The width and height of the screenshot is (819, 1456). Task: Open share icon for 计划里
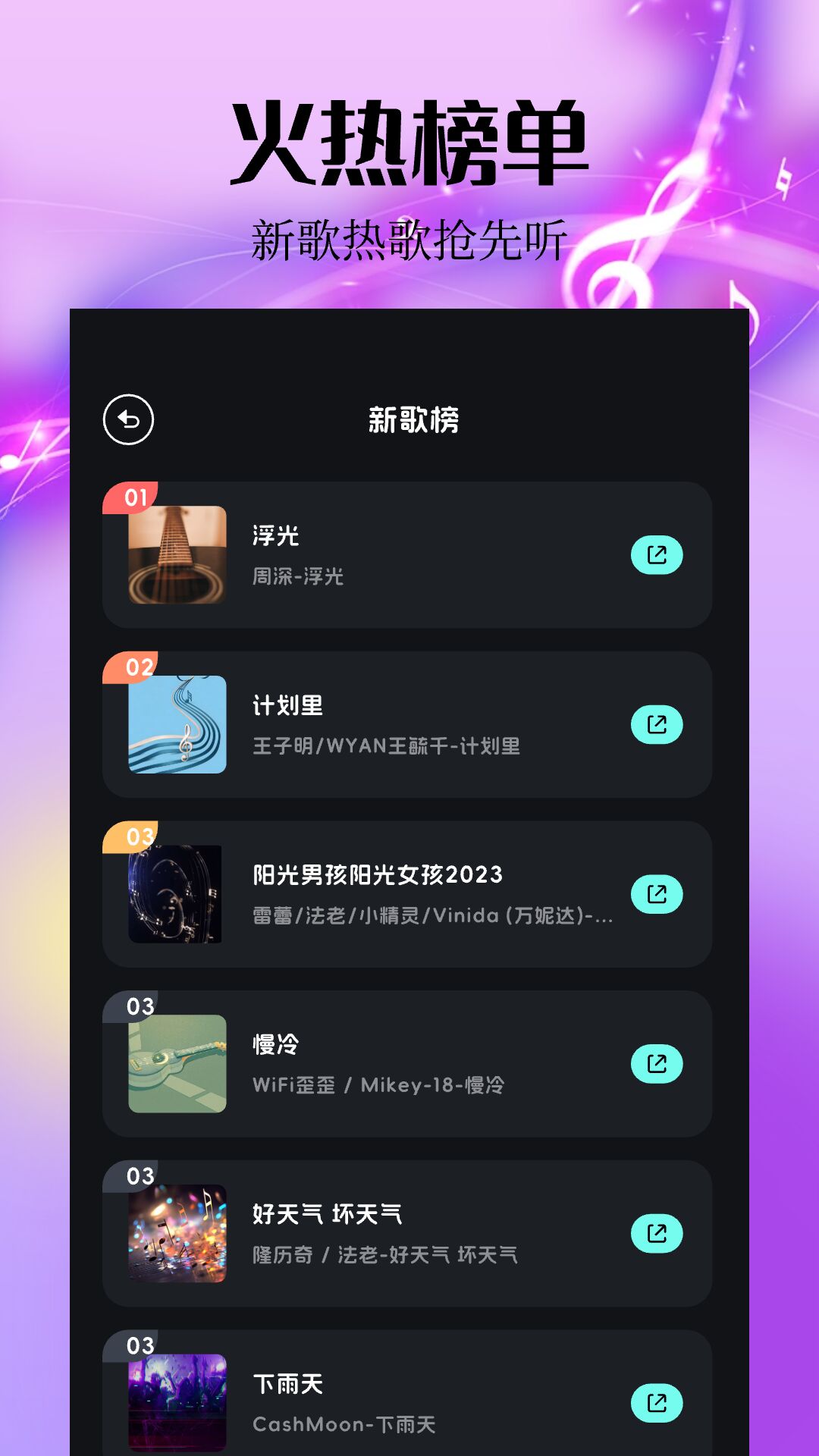point(655,724)
